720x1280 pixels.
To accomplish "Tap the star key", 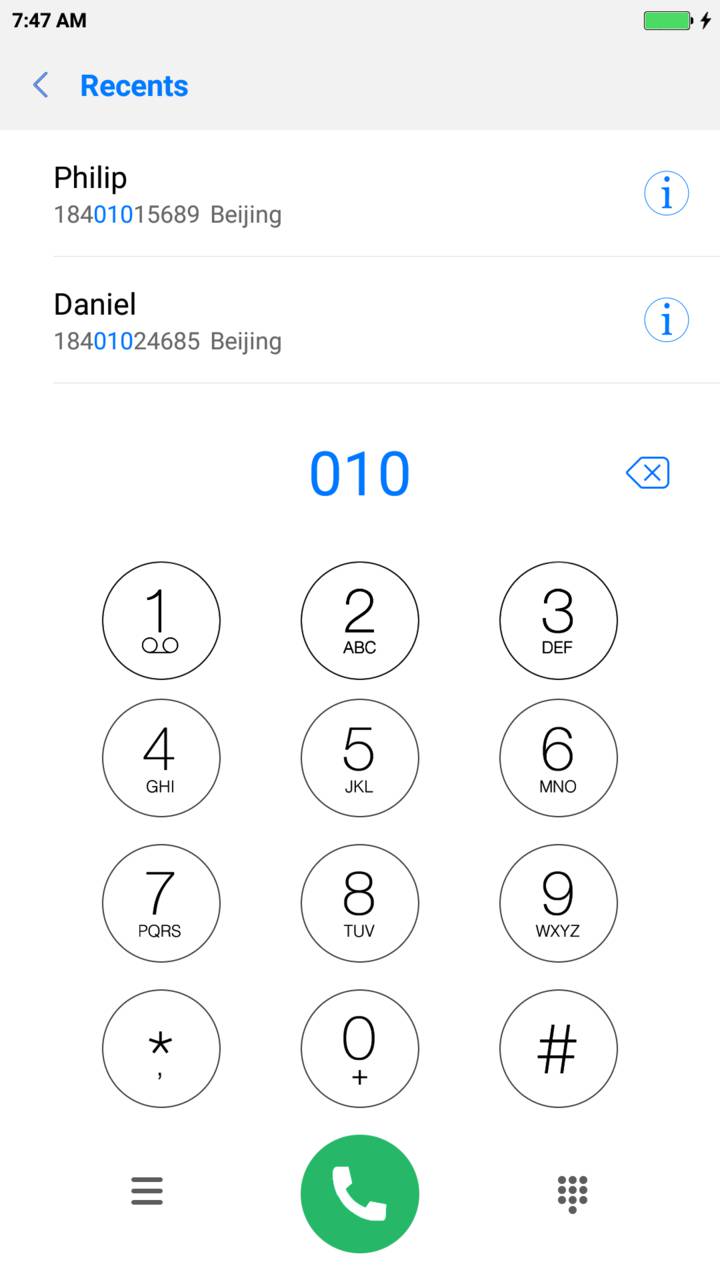I will pyautogui.click(x=161, y=1049).
